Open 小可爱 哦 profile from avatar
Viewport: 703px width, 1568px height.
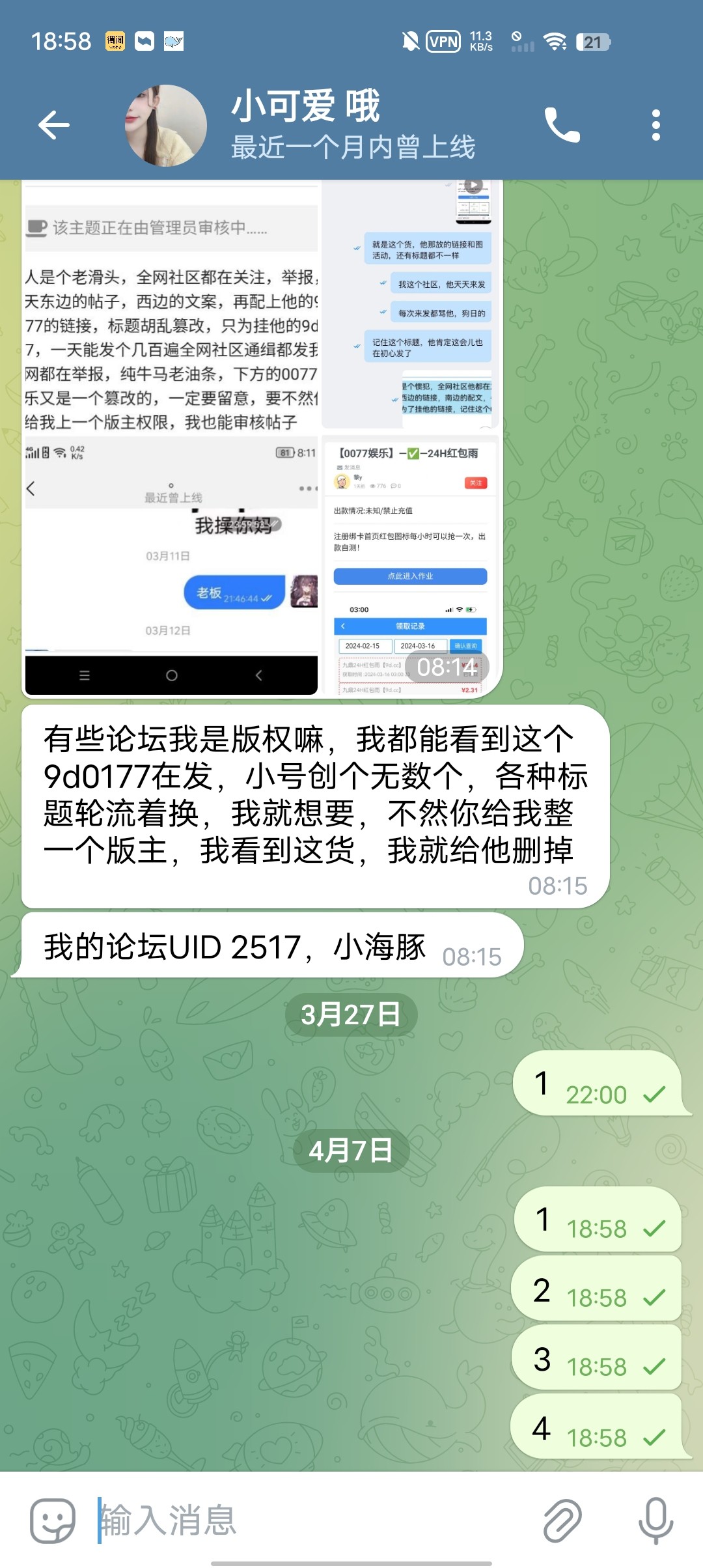click(166, 125)
